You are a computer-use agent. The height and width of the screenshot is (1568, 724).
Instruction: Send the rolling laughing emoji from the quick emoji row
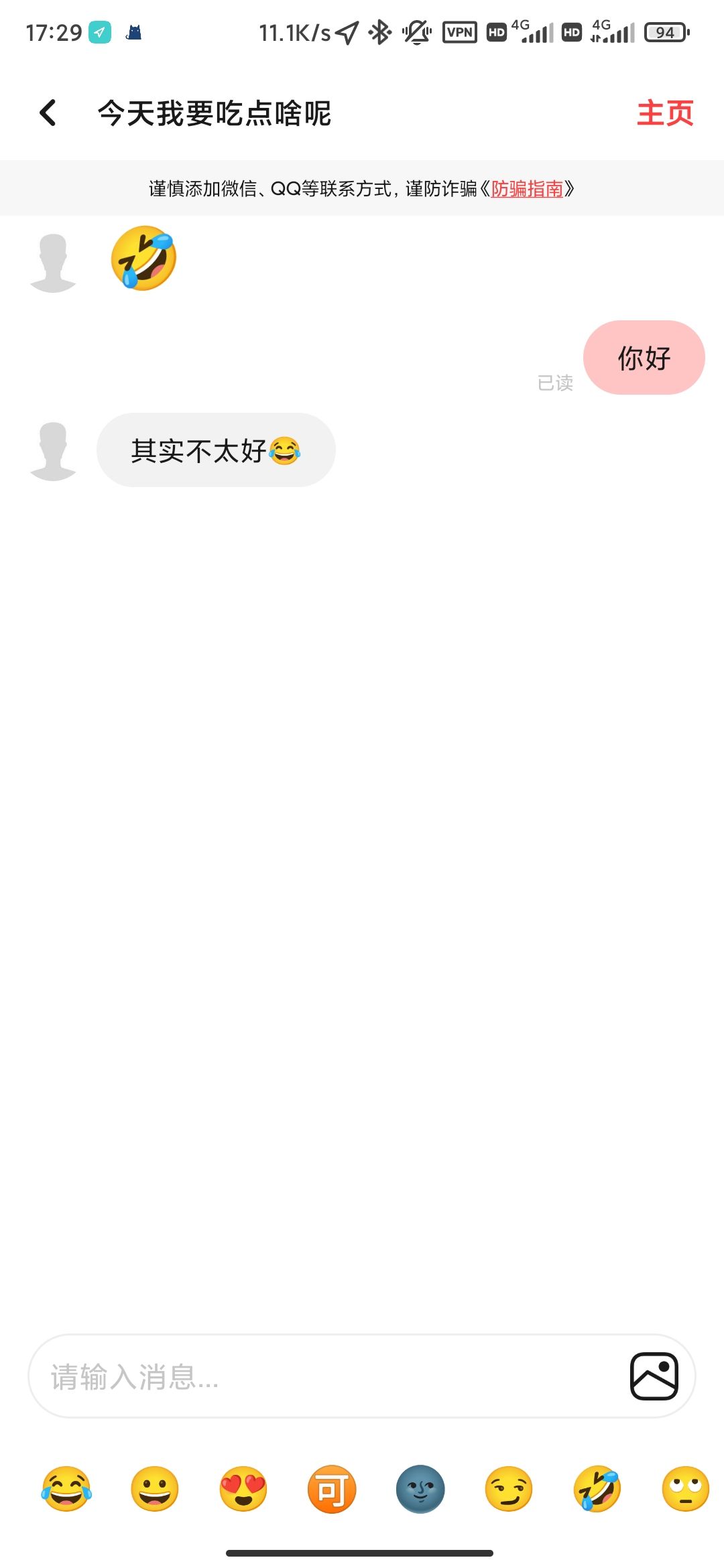pos(597,1489)
